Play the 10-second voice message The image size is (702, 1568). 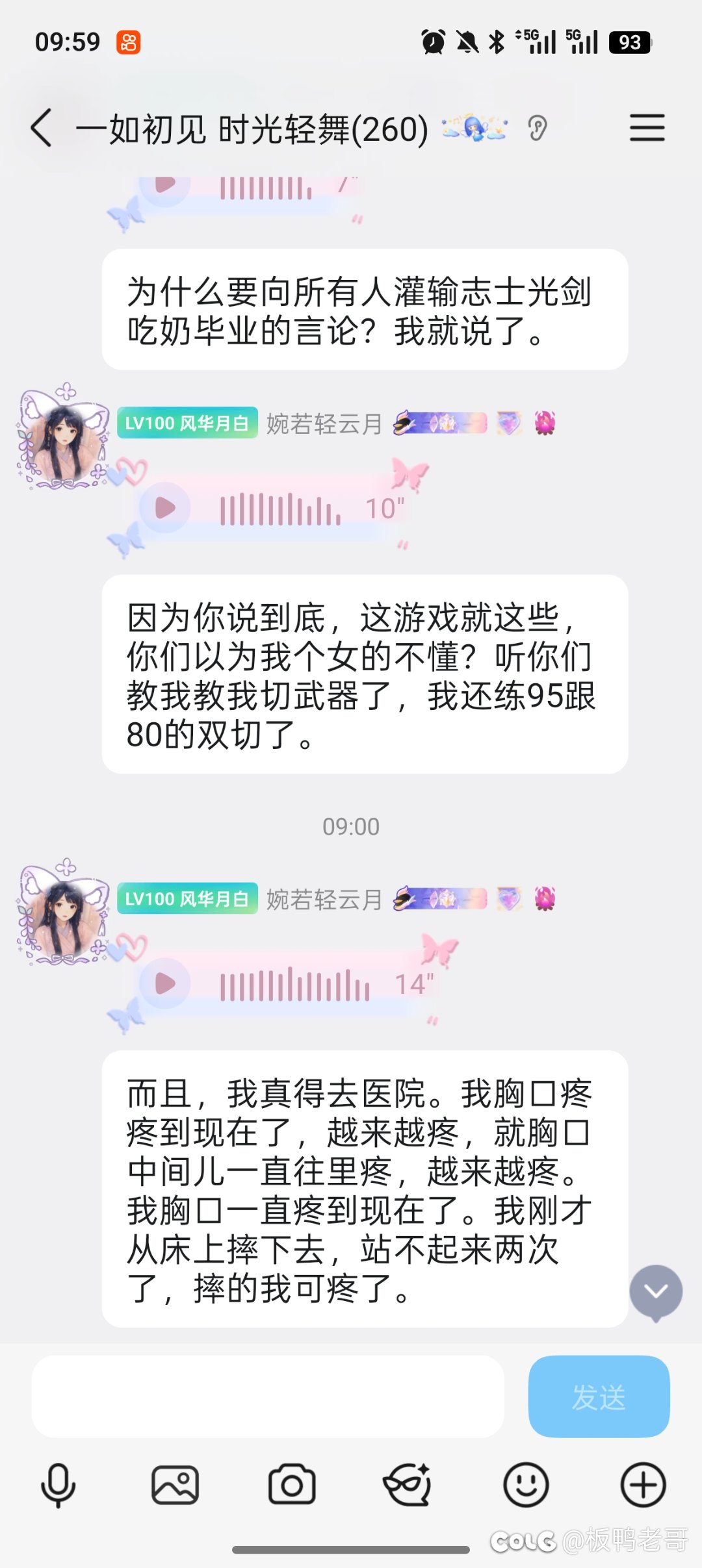point(166,508)
